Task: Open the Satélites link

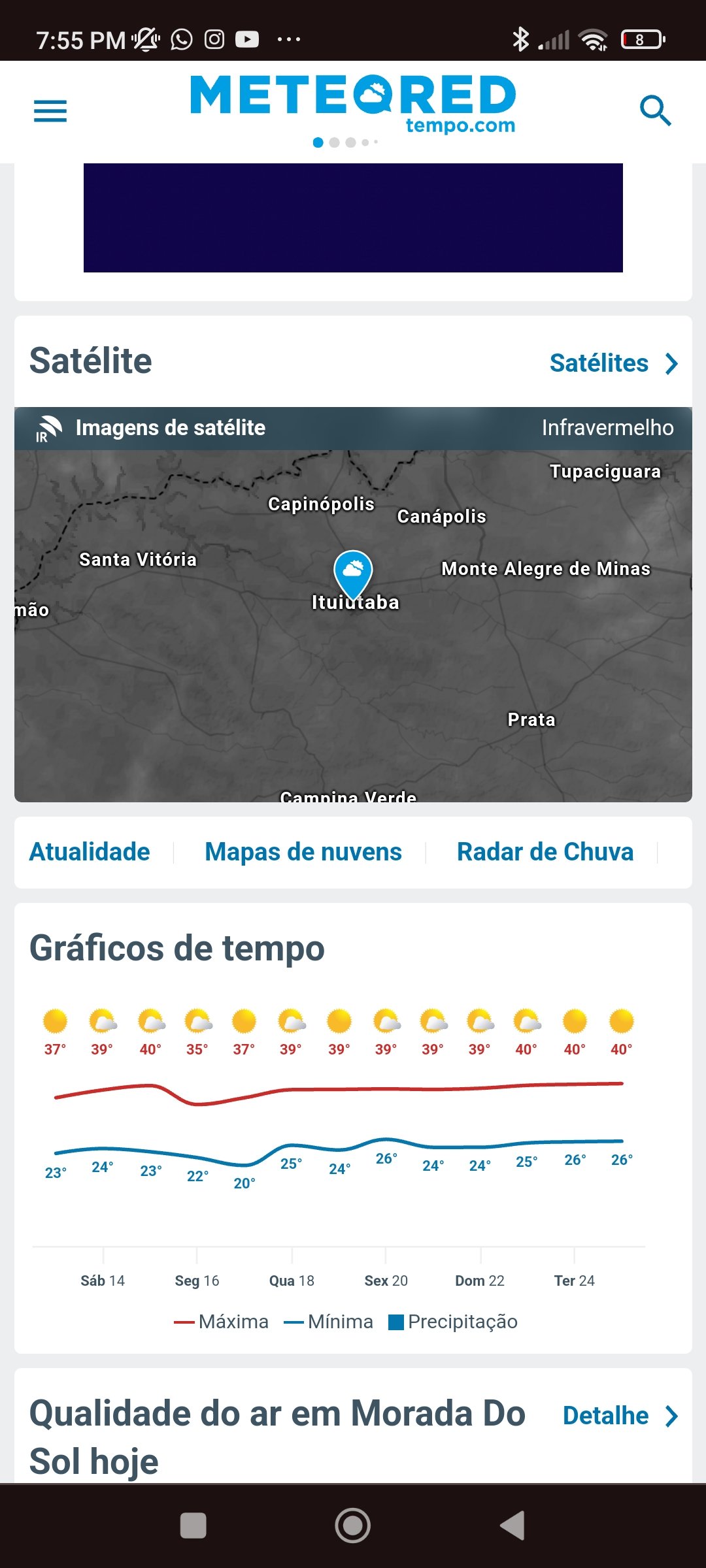Action: (613, 363)
